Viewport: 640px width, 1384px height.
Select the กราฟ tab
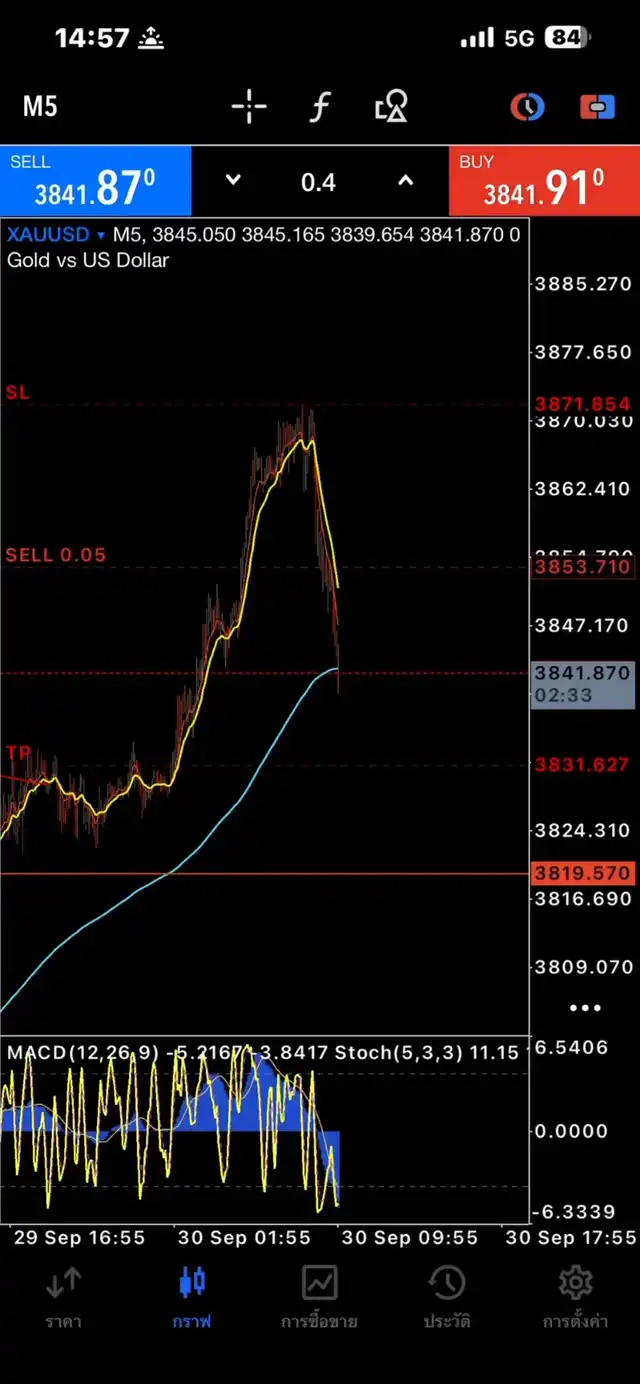pyautogui.click(x=192, y=1296)
